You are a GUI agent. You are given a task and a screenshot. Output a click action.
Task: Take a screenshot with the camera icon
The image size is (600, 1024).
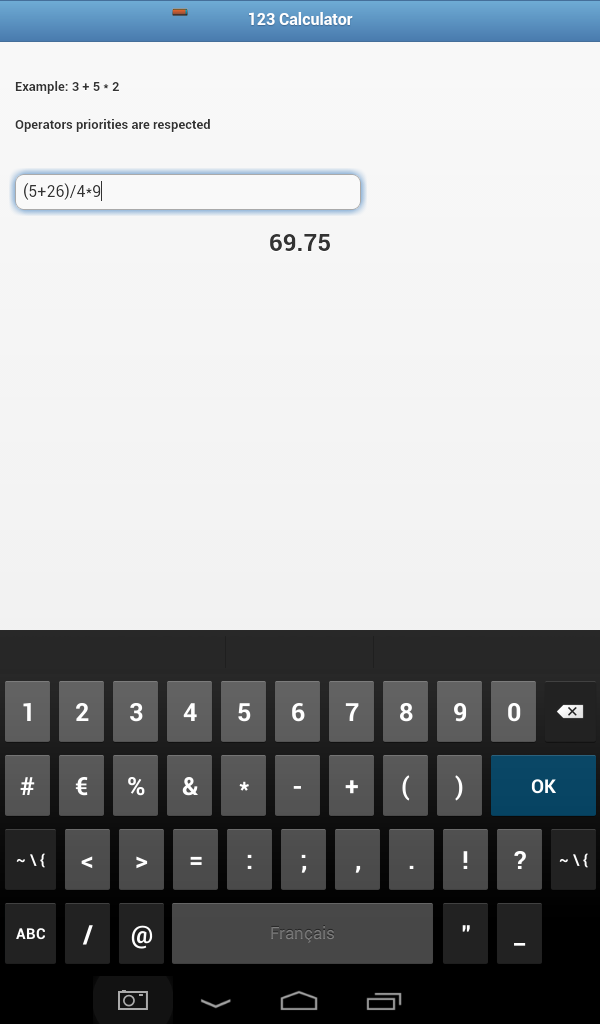pos(132,1000)
